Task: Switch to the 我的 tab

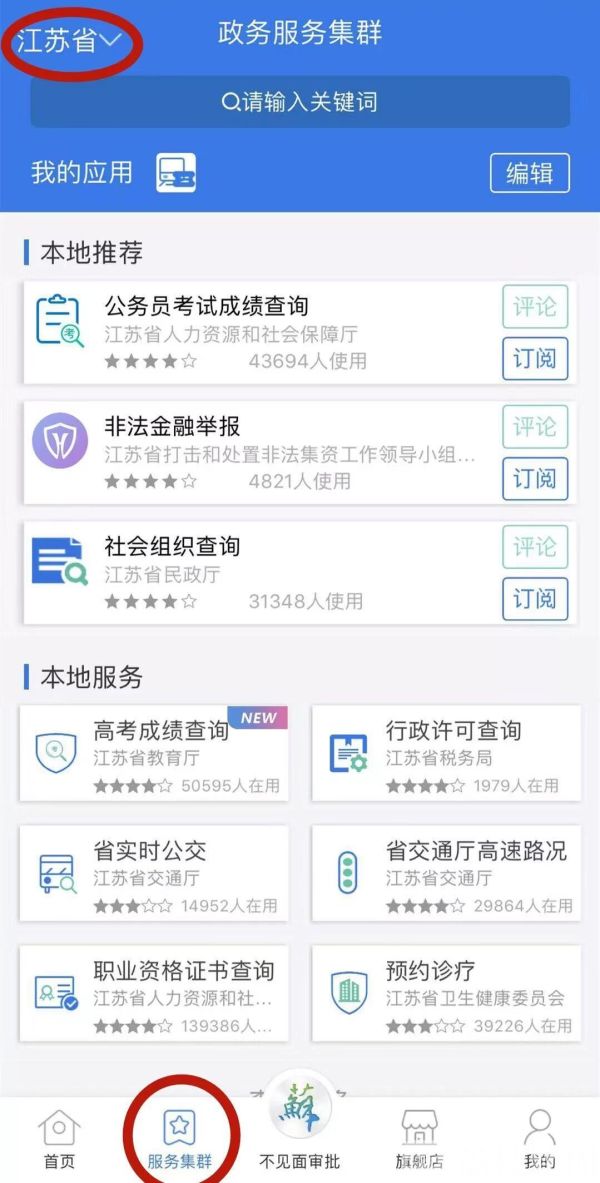Action: click(539, 1140)
